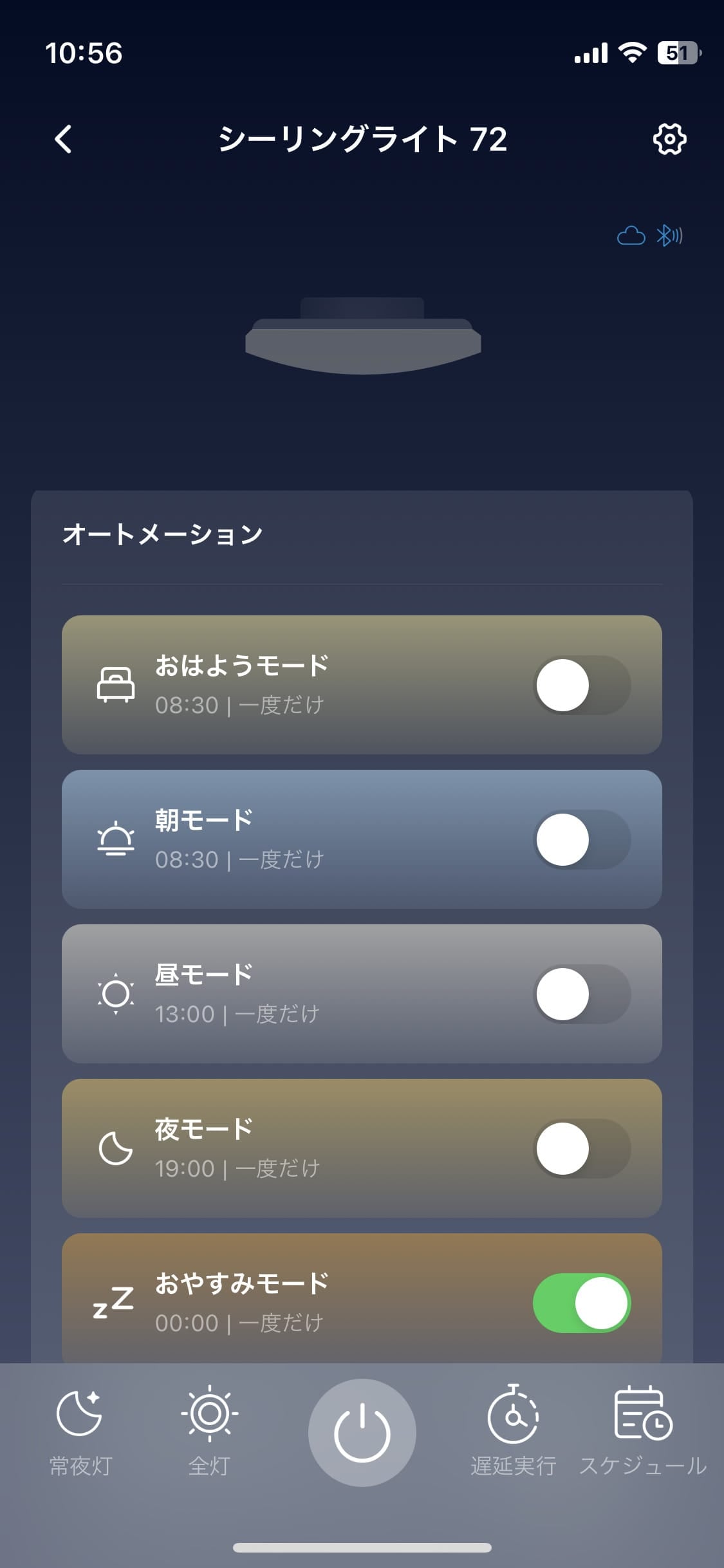
Task: Tap the power button for the light
Action: 362,1433
